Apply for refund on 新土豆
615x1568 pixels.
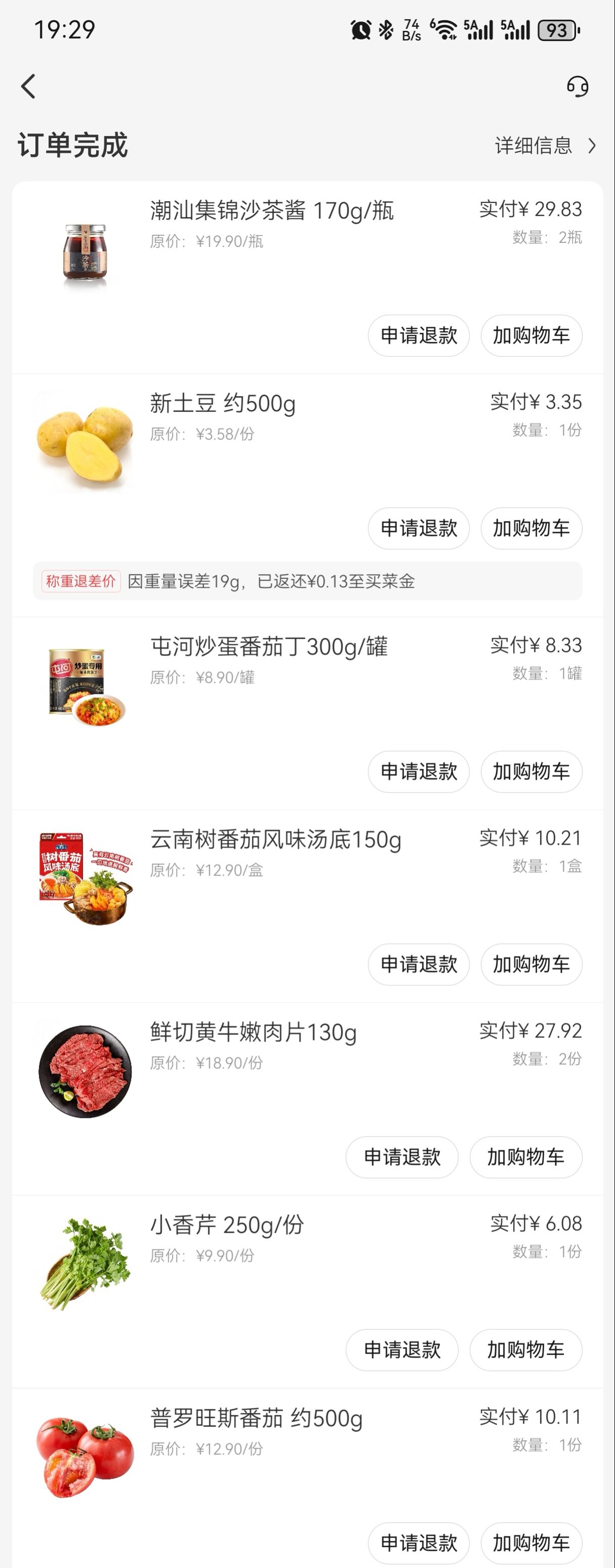[x=418, y=528]
